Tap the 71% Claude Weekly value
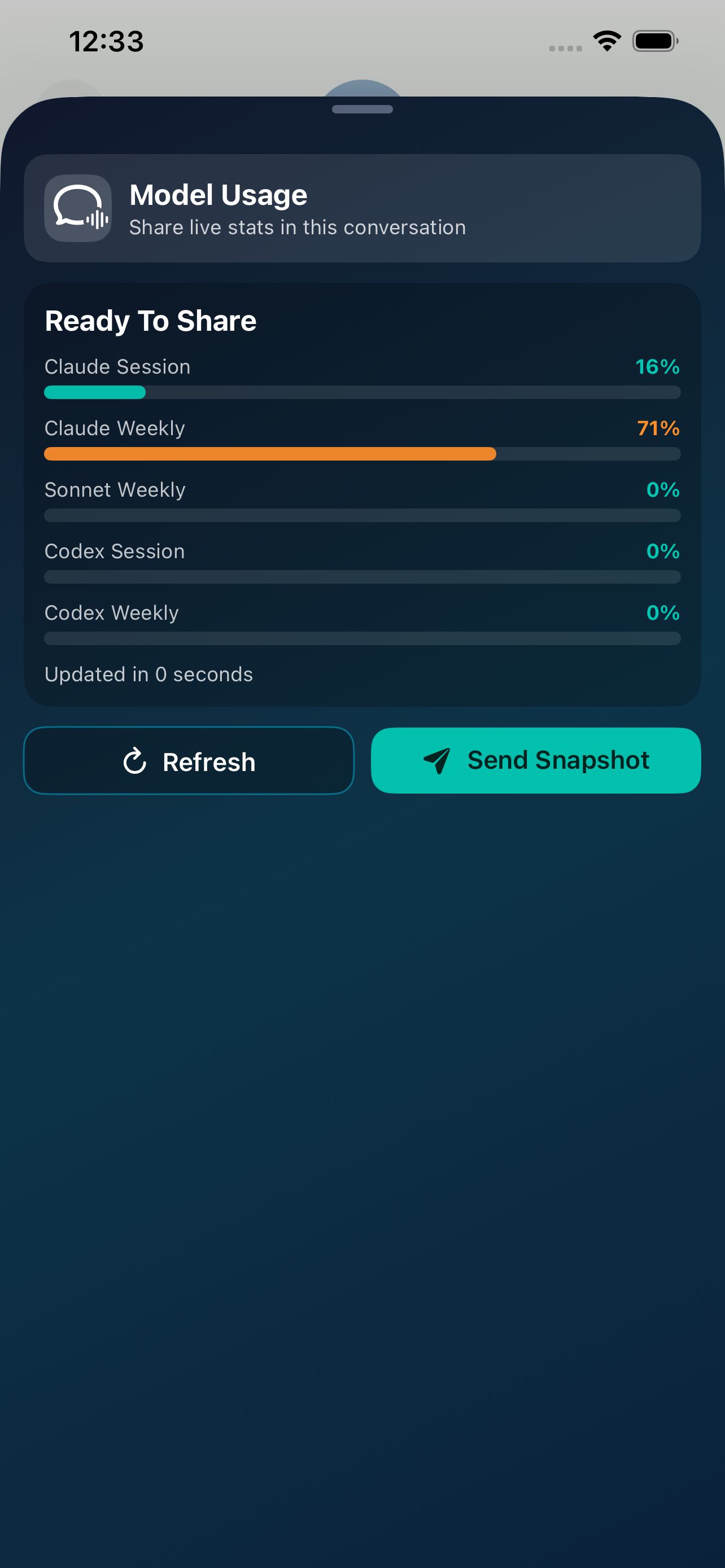The height and width of the screenshot is (1568, 725). 658,428
